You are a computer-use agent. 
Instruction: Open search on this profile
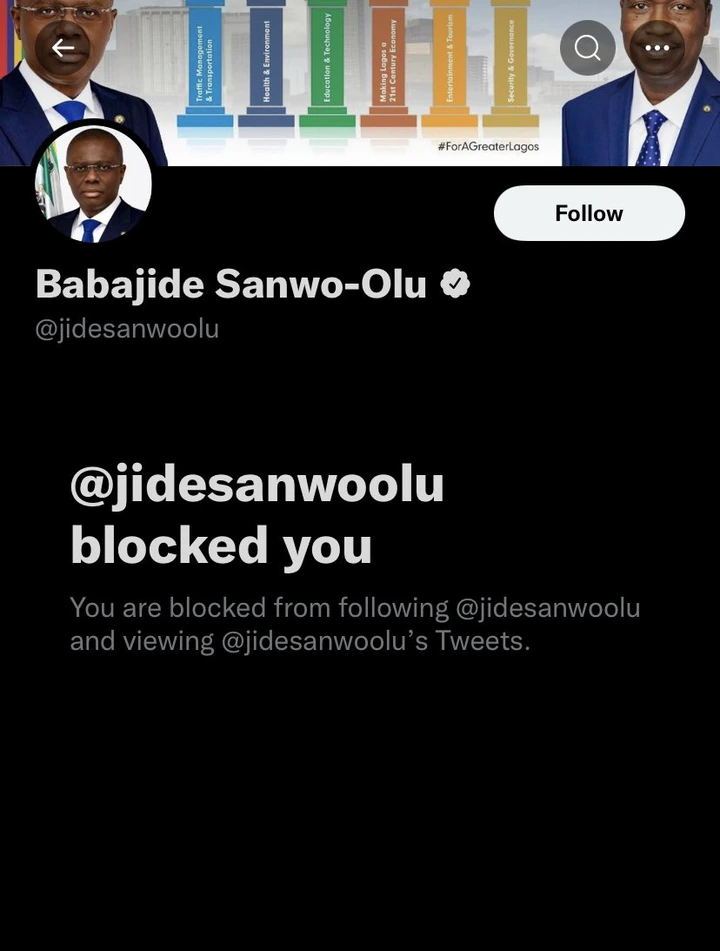[588, 48]
